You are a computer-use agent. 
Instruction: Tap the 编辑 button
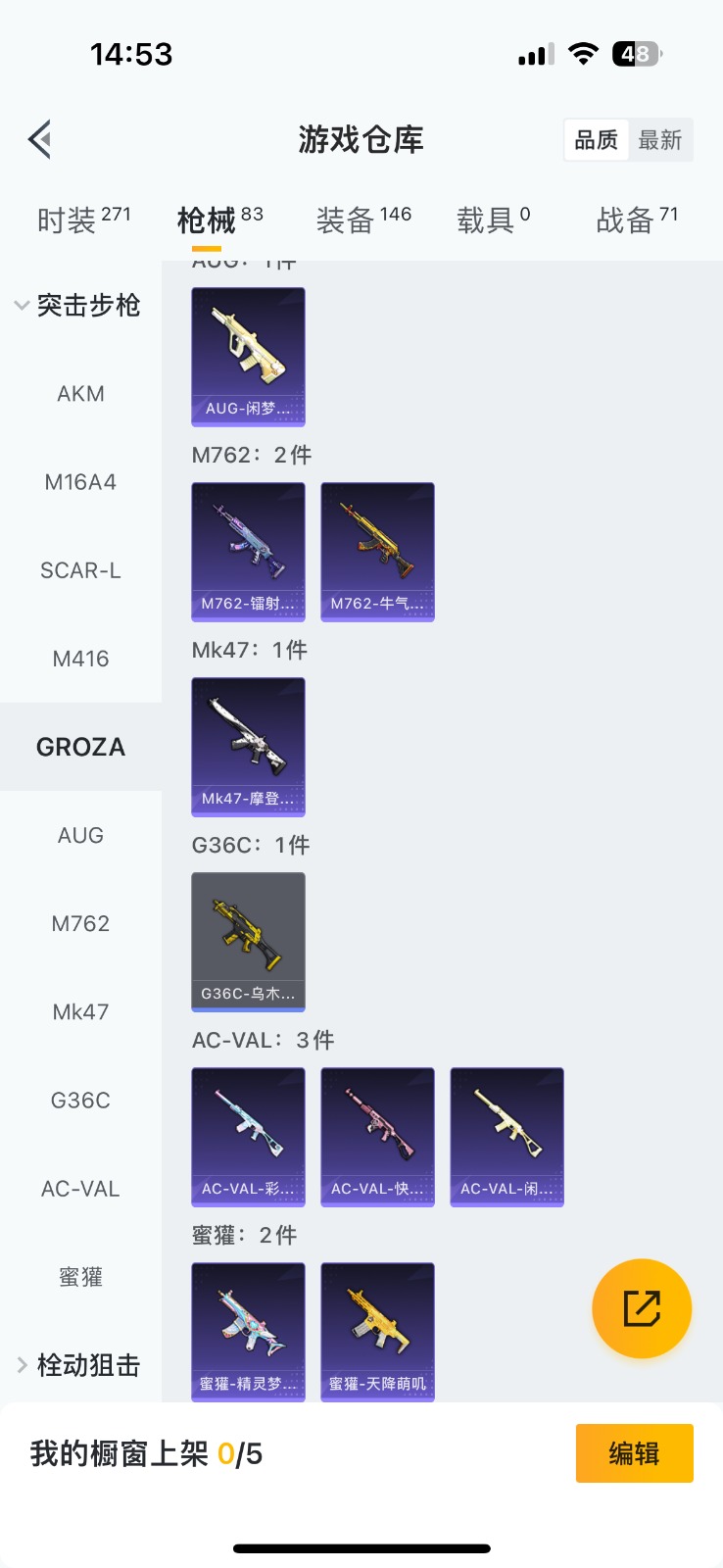634,1453
